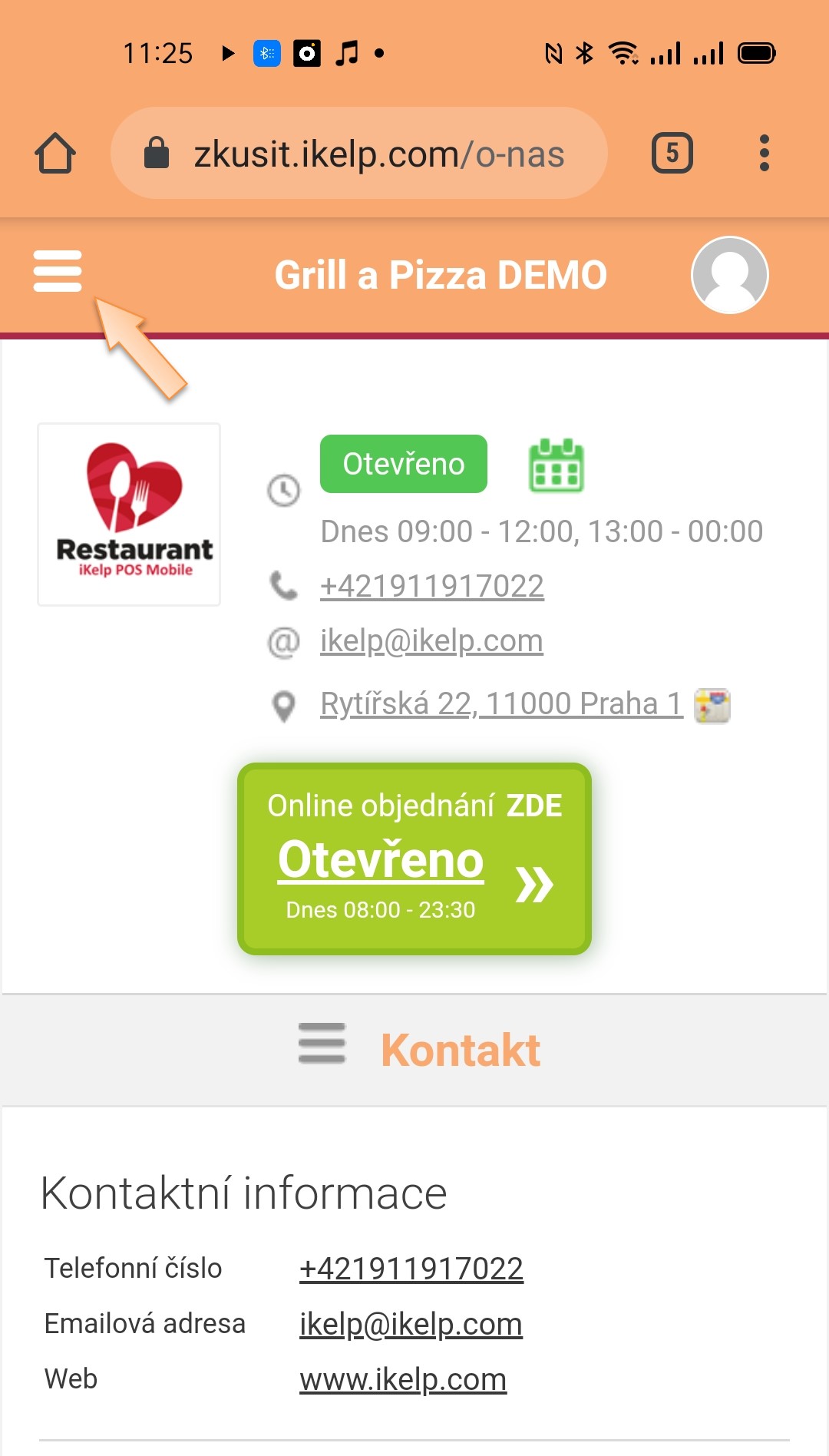Open the map icon beside the address
This screenshot has height=1456, width=829.
click(712, 705)
